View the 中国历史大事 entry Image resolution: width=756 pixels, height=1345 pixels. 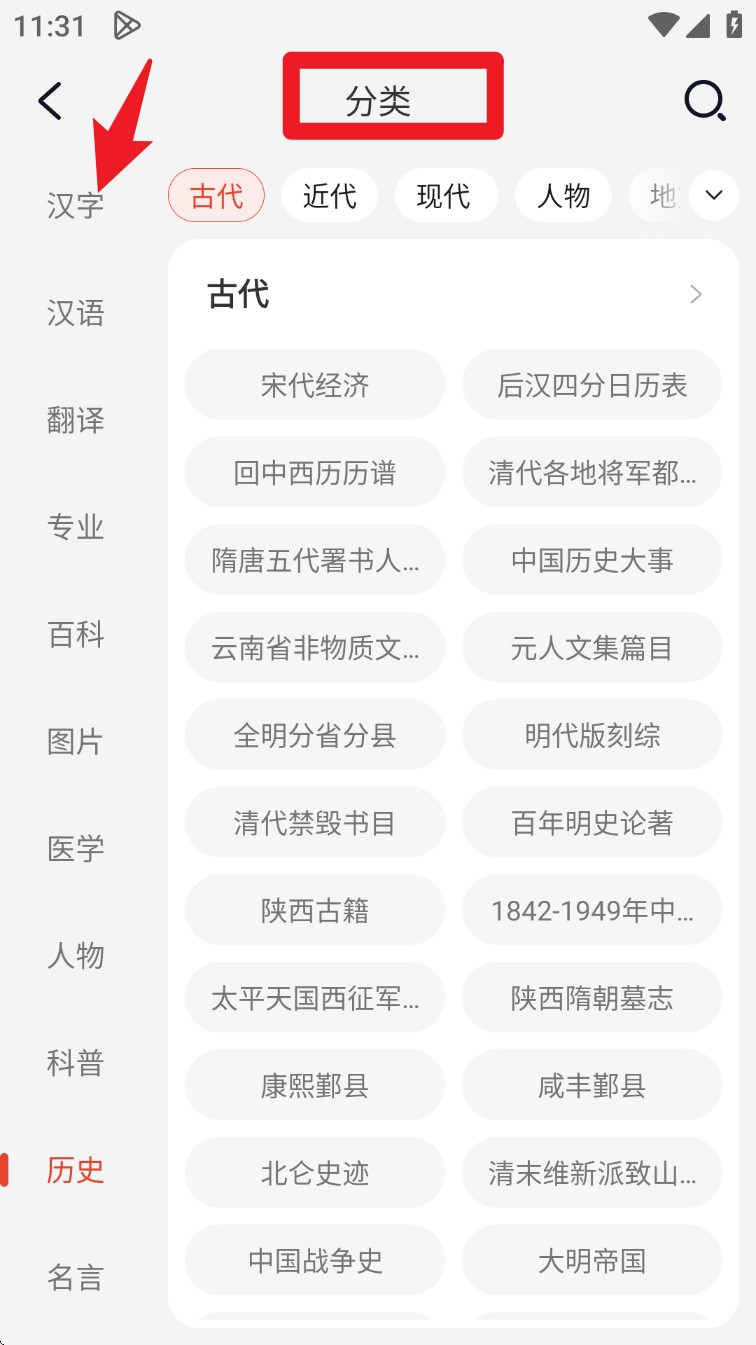[591, 560]
